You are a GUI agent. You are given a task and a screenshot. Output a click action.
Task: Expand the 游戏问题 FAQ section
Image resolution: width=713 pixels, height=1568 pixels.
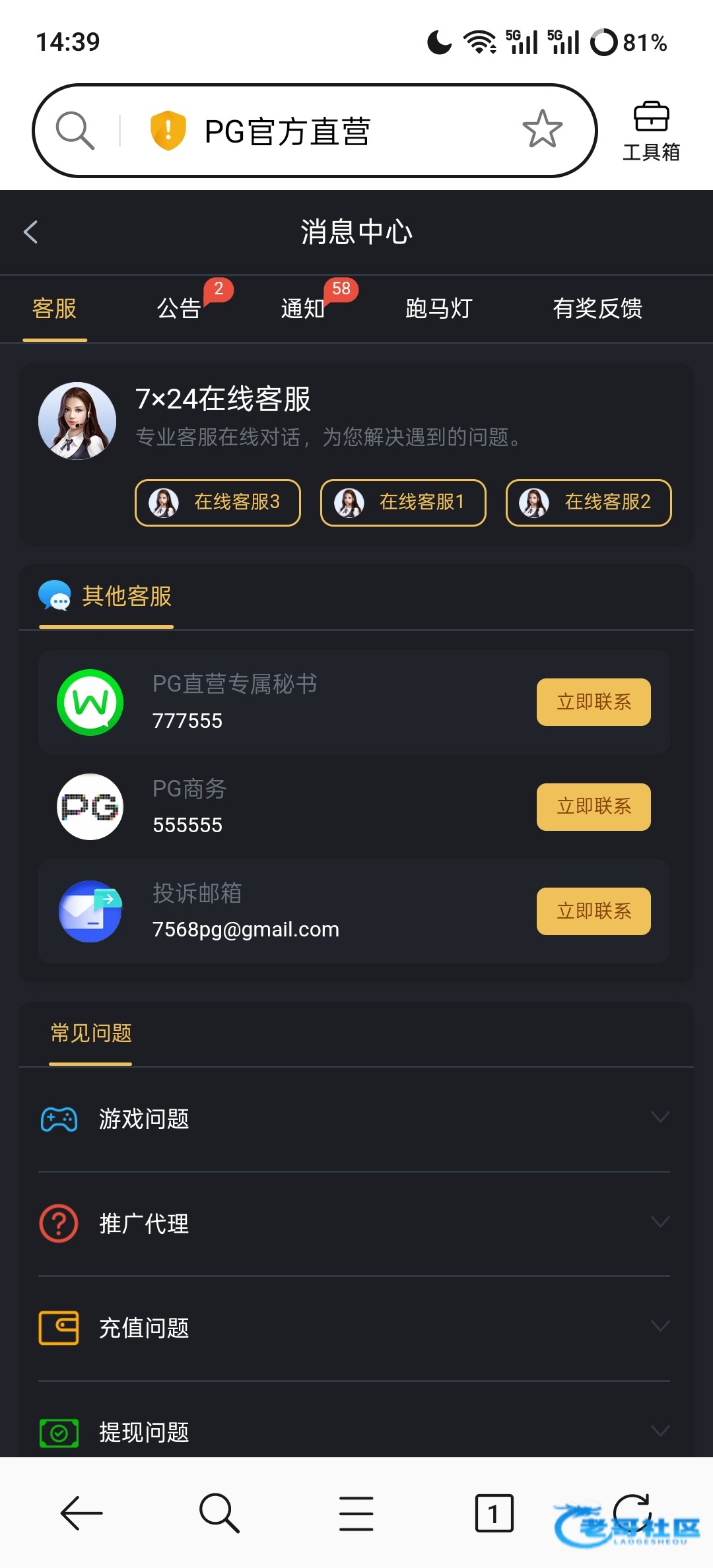pyautogui.click(x=354, y=1119)
